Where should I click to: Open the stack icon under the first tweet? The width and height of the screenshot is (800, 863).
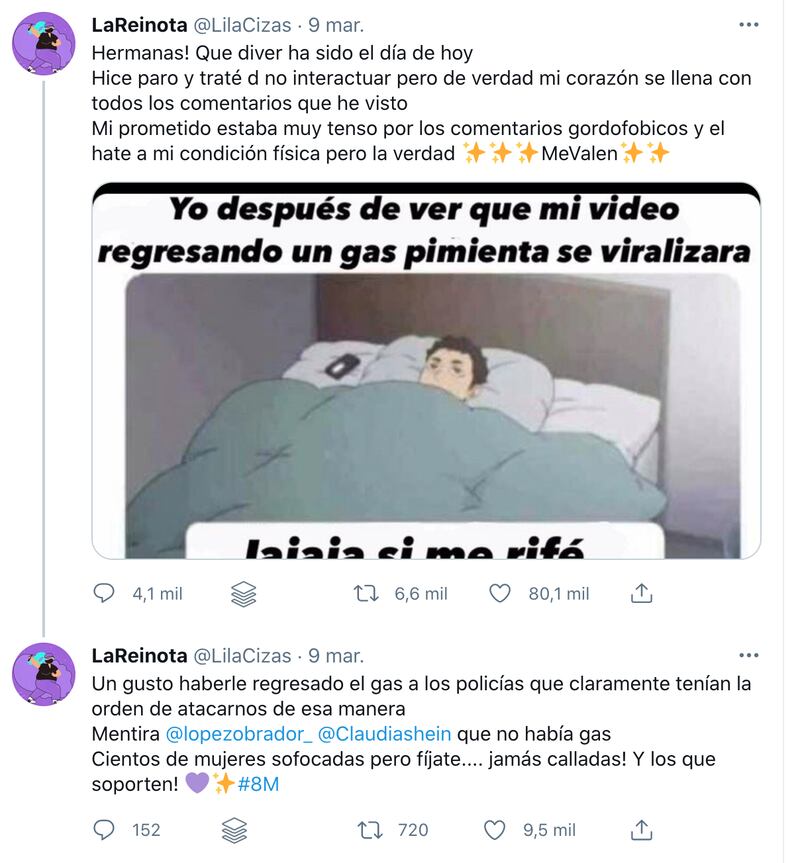(244, 594)
